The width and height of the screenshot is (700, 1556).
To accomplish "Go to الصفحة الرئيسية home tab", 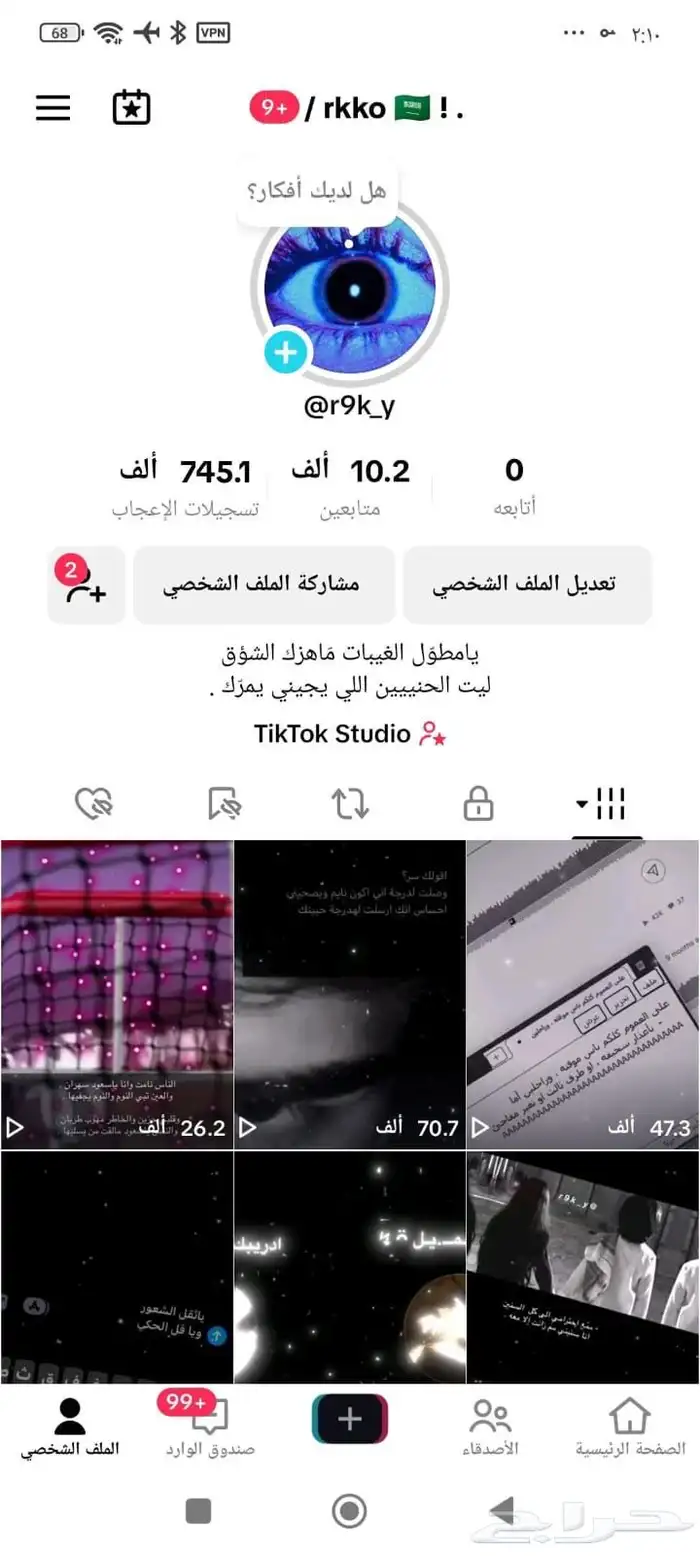I will [x=630, y=1427].
